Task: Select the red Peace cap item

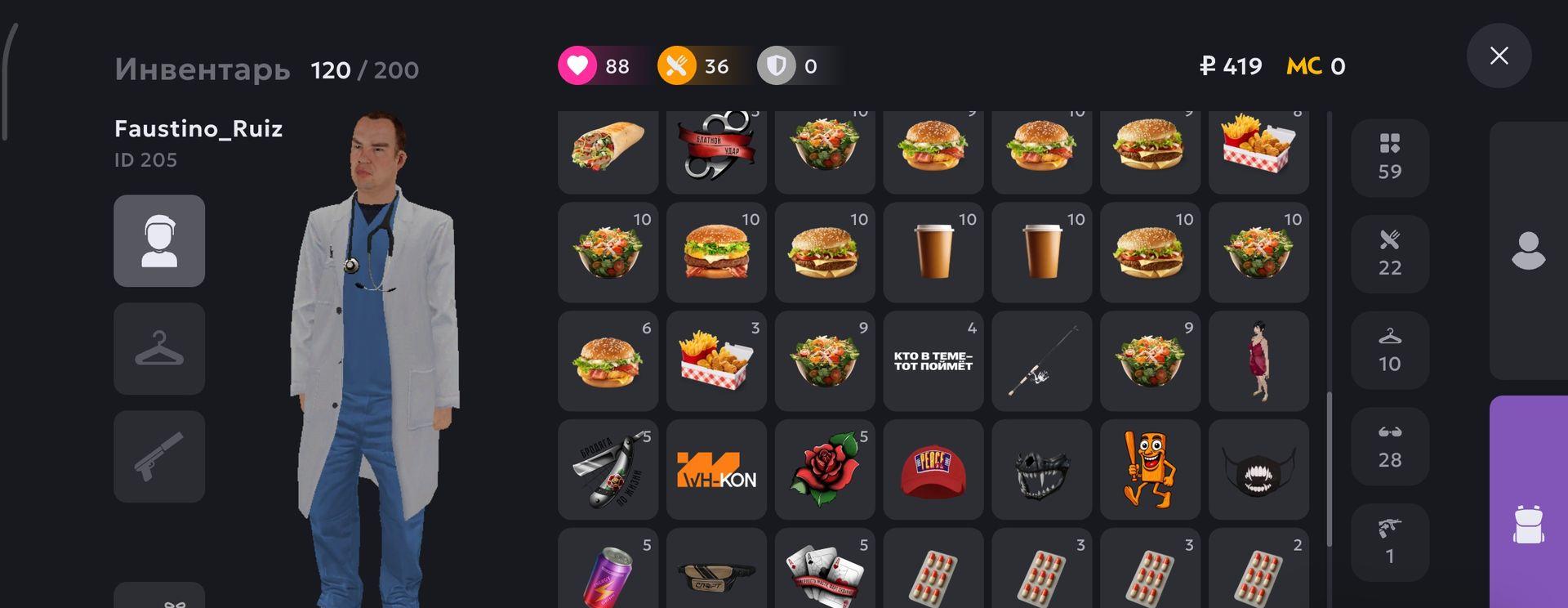Action: click(x=933, y=470)
